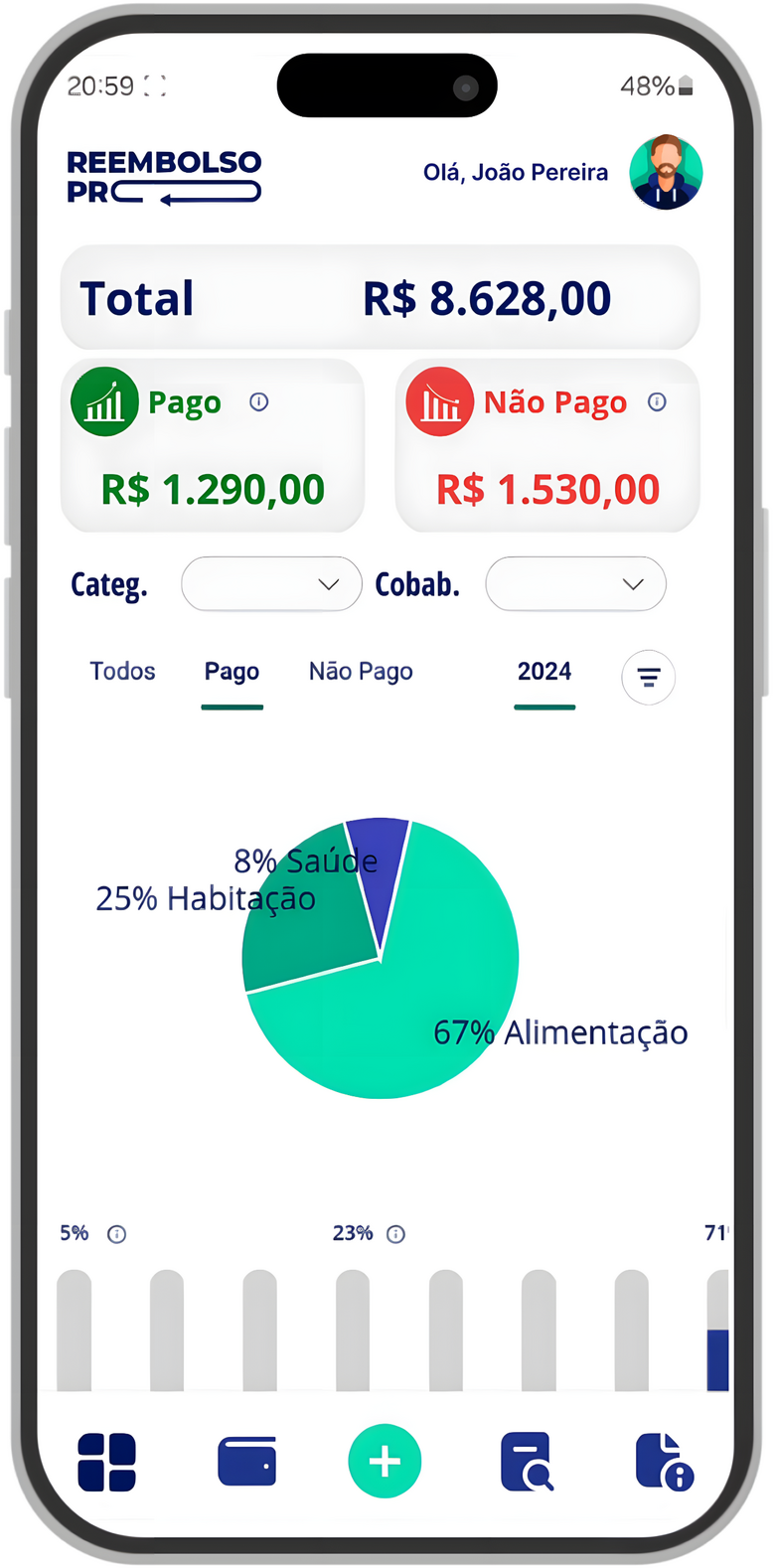Select the Pago tab
The image size is (775, 1568).
(232, 672)
